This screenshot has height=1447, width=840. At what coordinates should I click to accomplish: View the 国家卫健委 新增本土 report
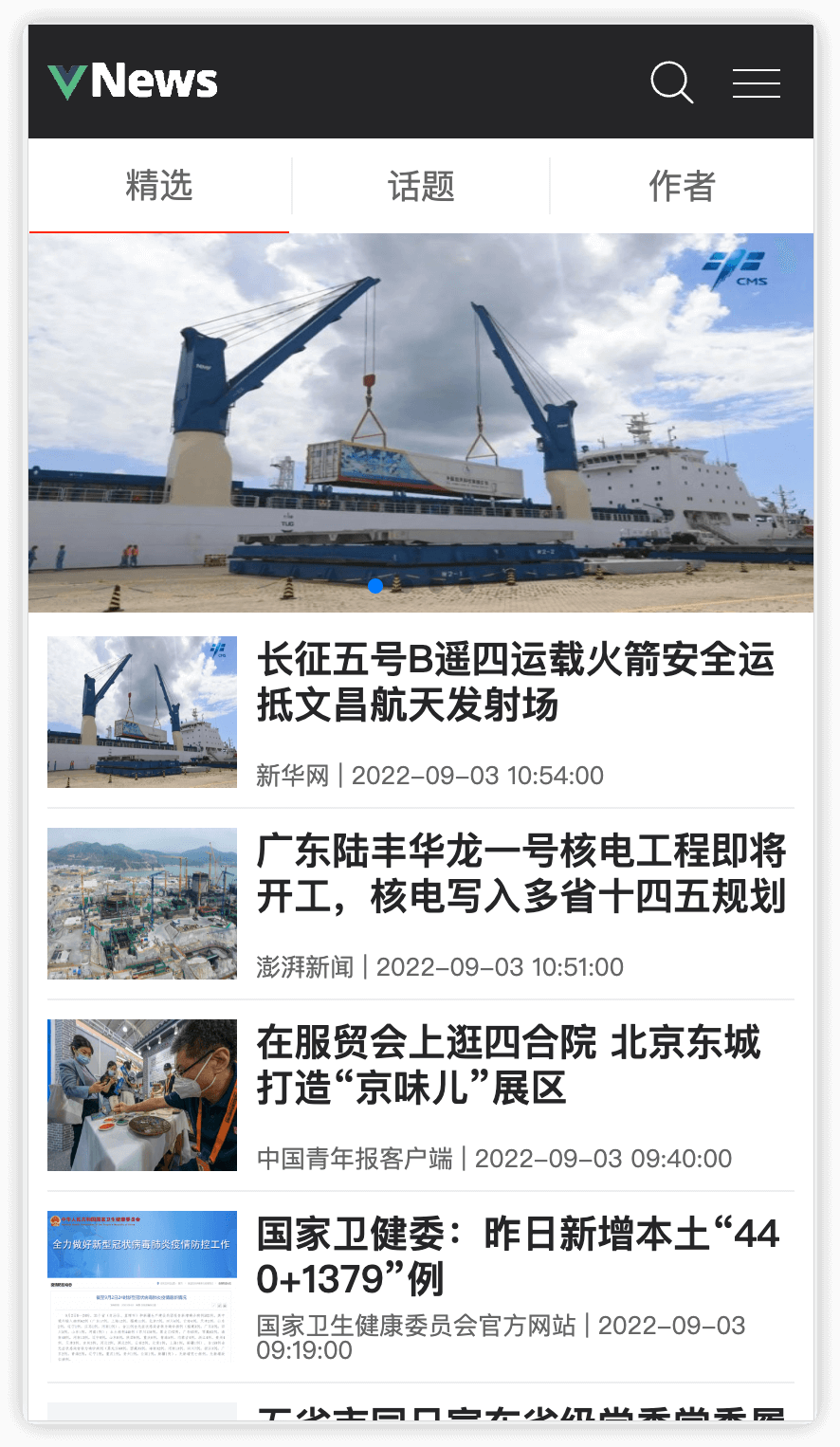tap(518, 1256)
